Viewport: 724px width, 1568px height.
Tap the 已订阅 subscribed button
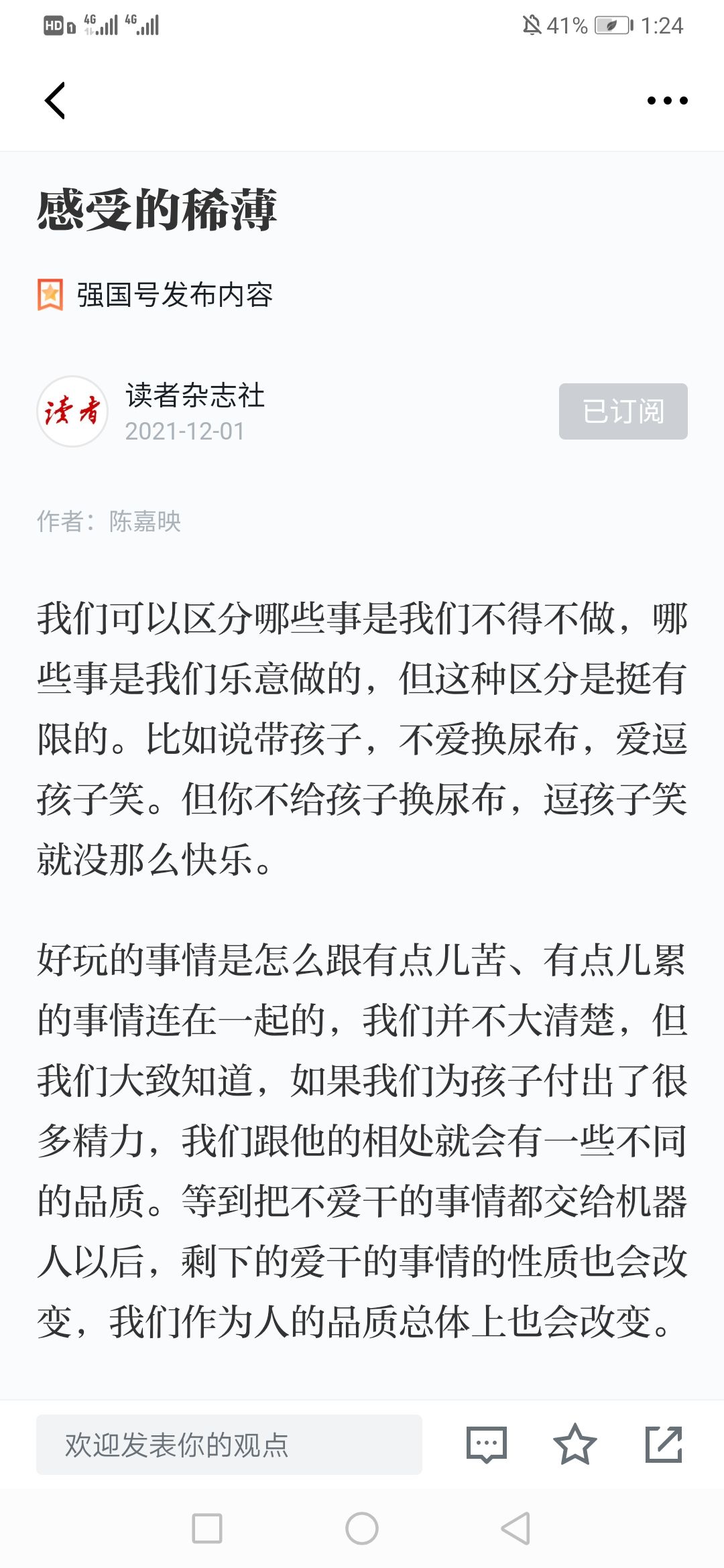click(623, 411)
